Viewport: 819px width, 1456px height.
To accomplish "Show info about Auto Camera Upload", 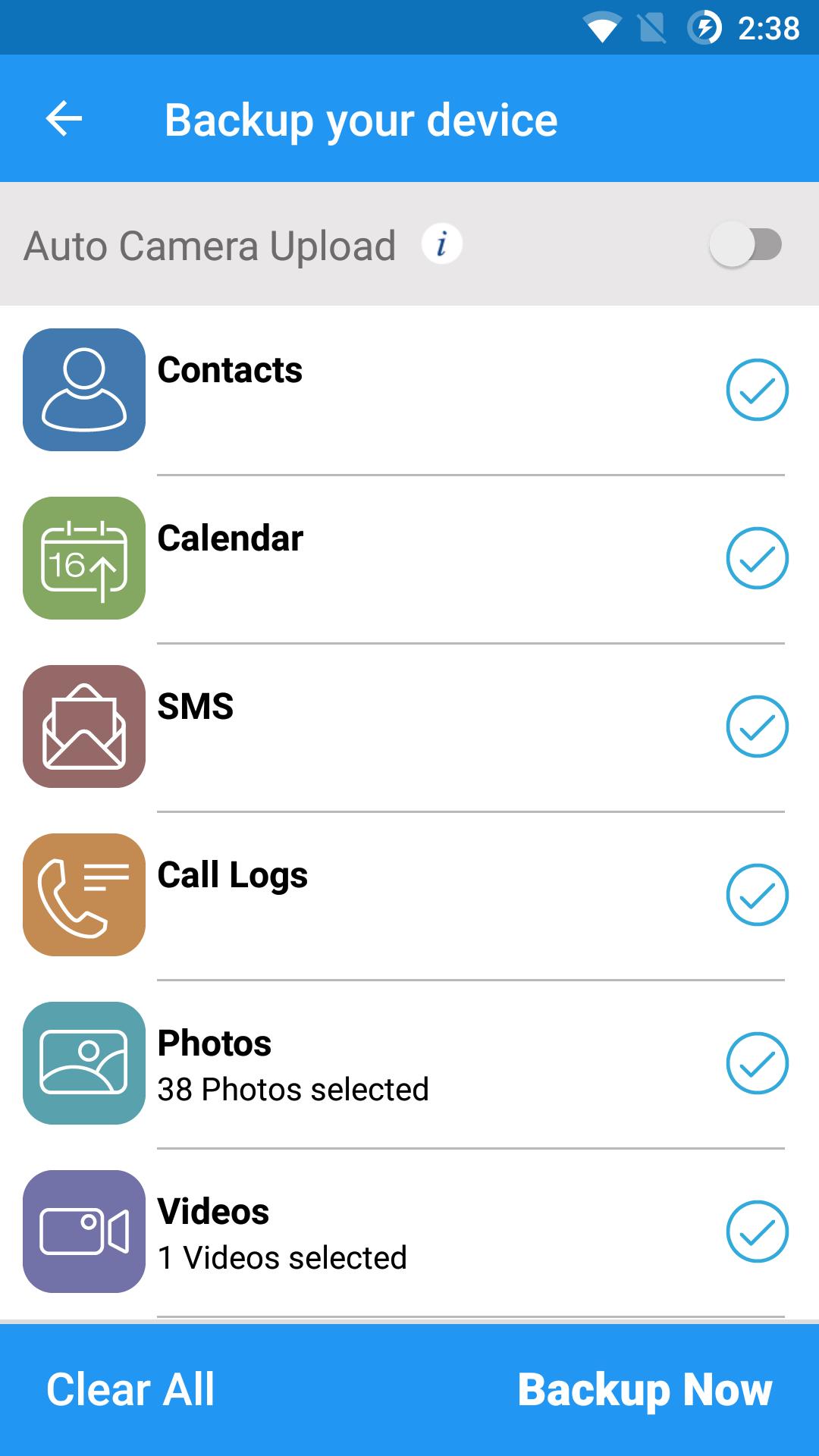I will tap(441, 245).
